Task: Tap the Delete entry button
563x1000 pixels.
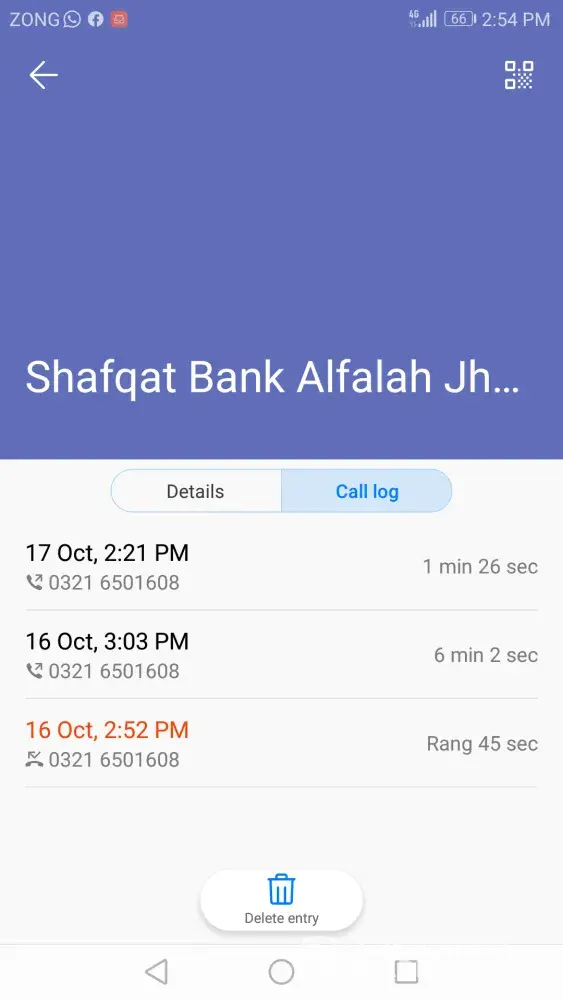Action: pyautogui.click(x=281, y=901)
